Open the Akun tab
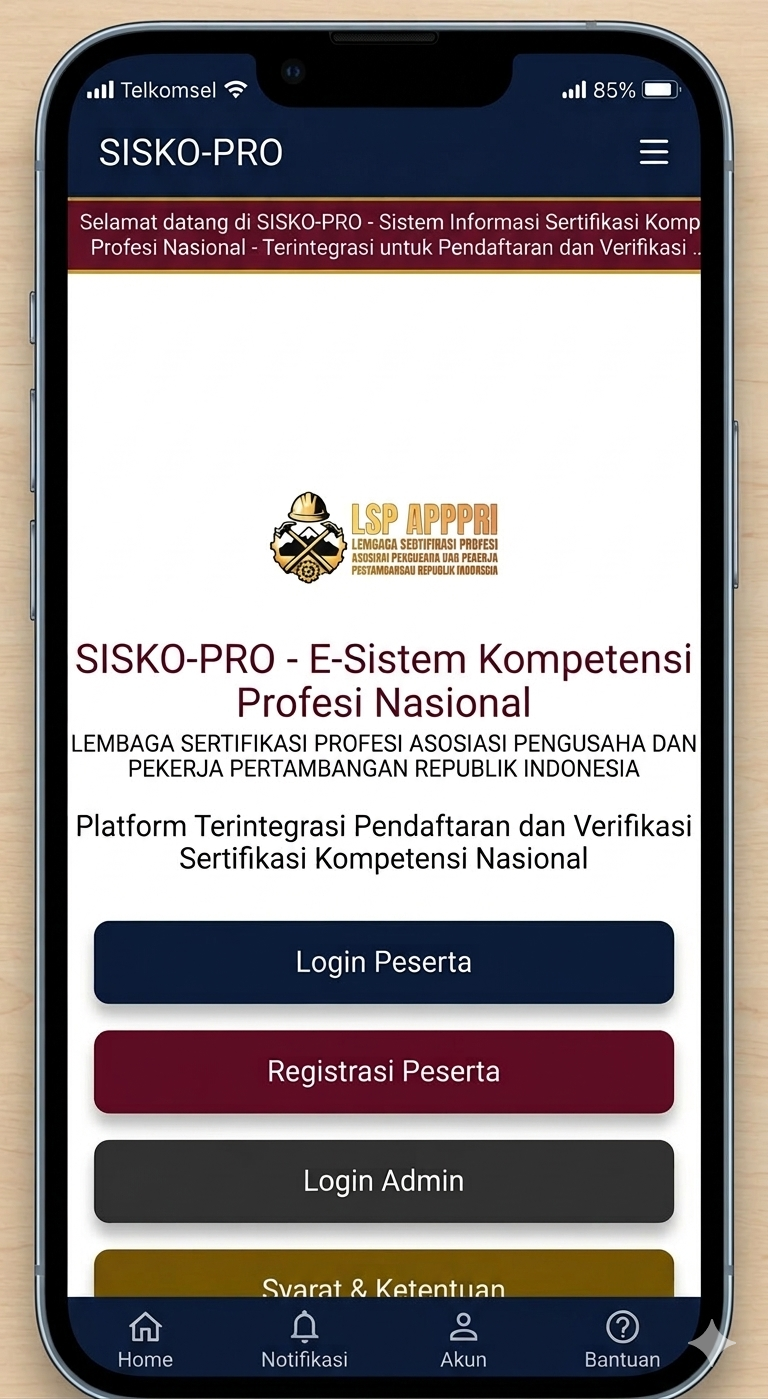Screen dimensions: 768x1399 point(463,1340)
